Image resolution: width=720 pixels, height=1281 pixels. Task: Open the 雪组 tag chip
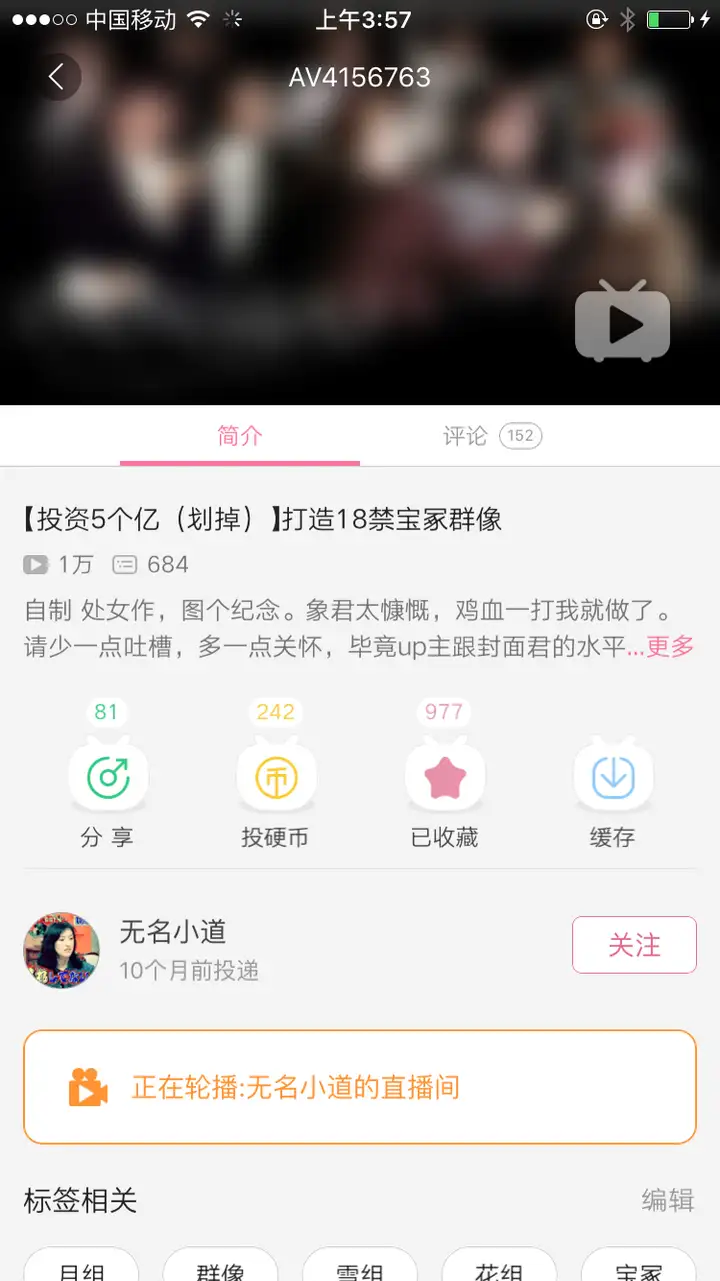[x=359, y=1268]
